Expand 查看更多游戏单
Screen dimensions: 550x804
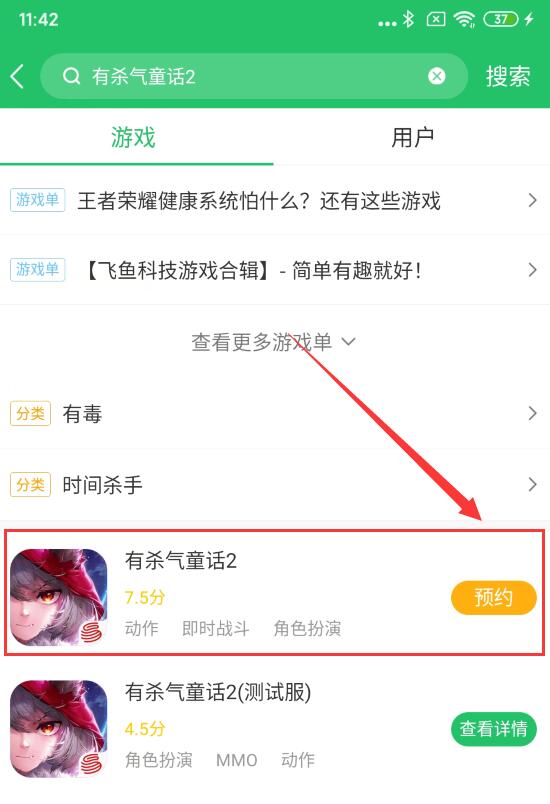coord(273,342)
